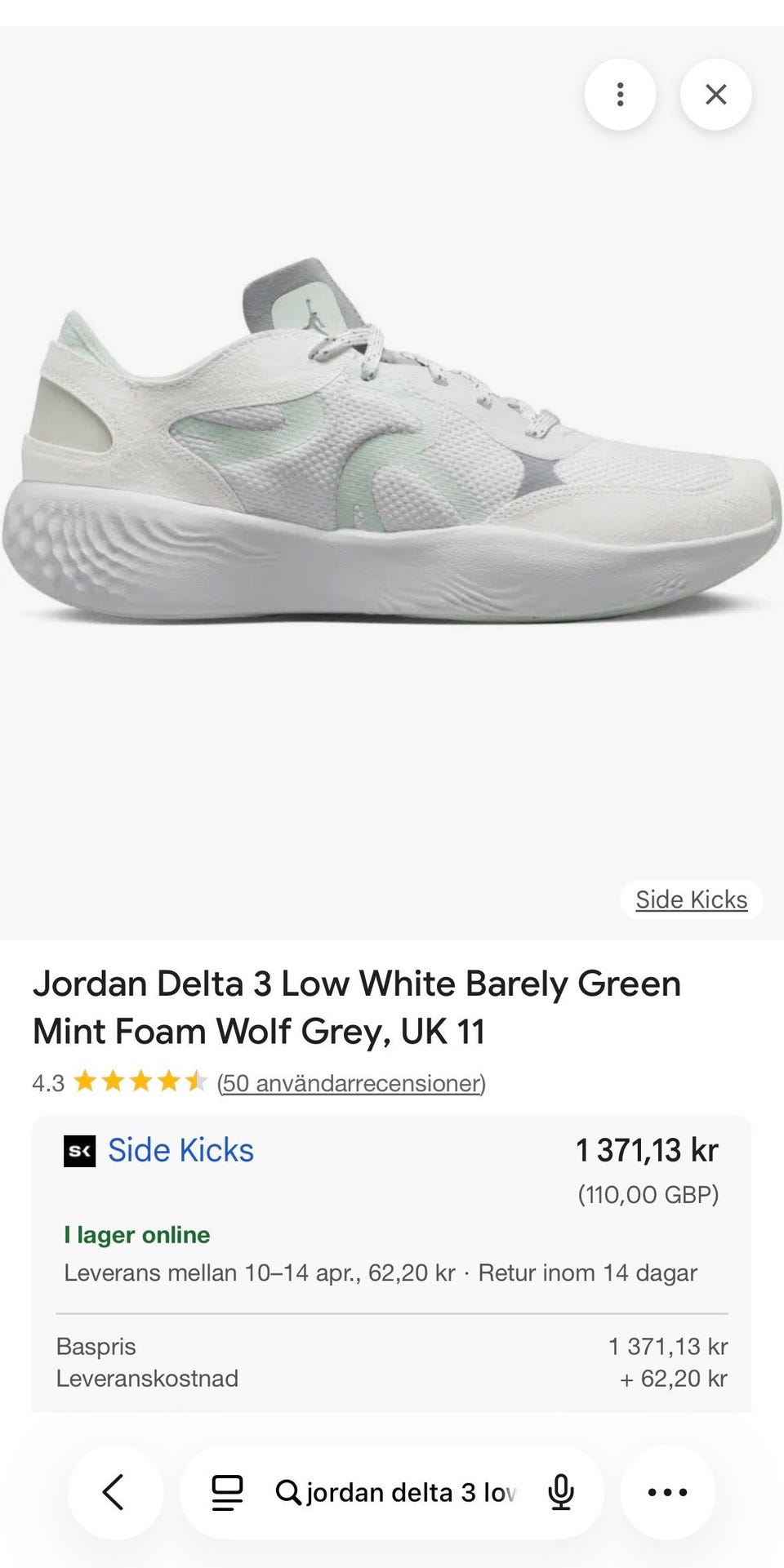Open the bottom bar more options menu
Image resolution: width=784 pixels, height=1568 pixels.
667,1492
